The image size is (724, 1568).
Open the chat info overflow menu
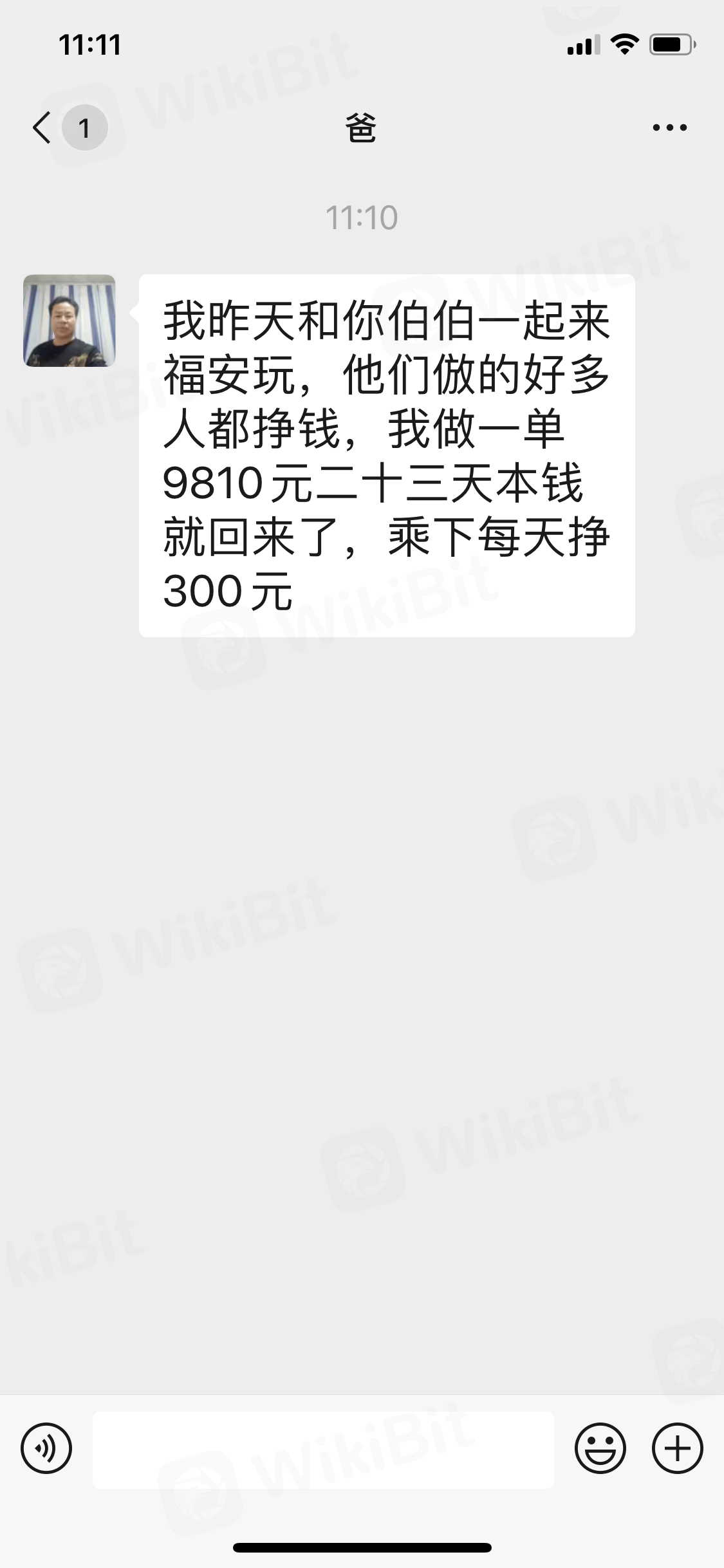pos(669,127)
